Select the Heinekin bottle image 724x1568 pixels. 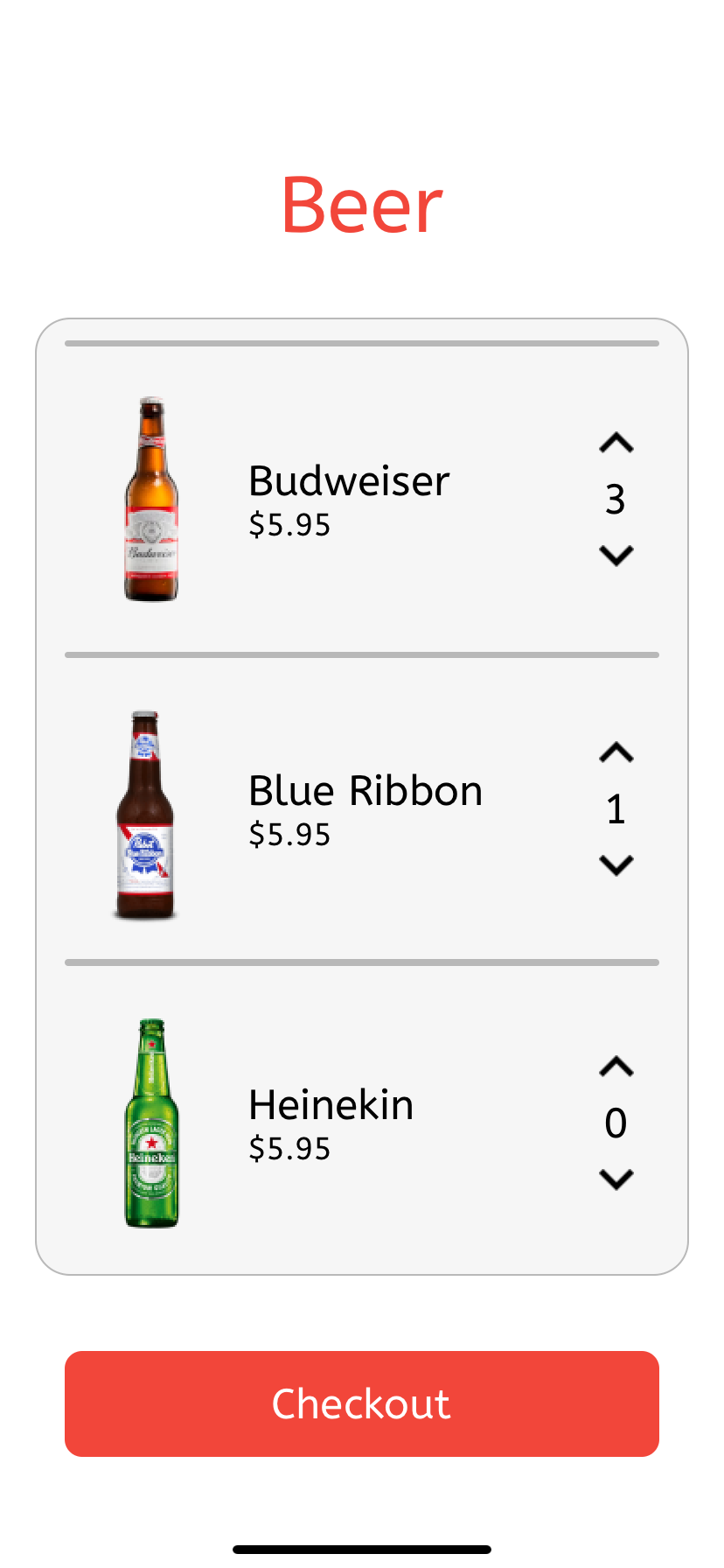(x=152, y=1122)
